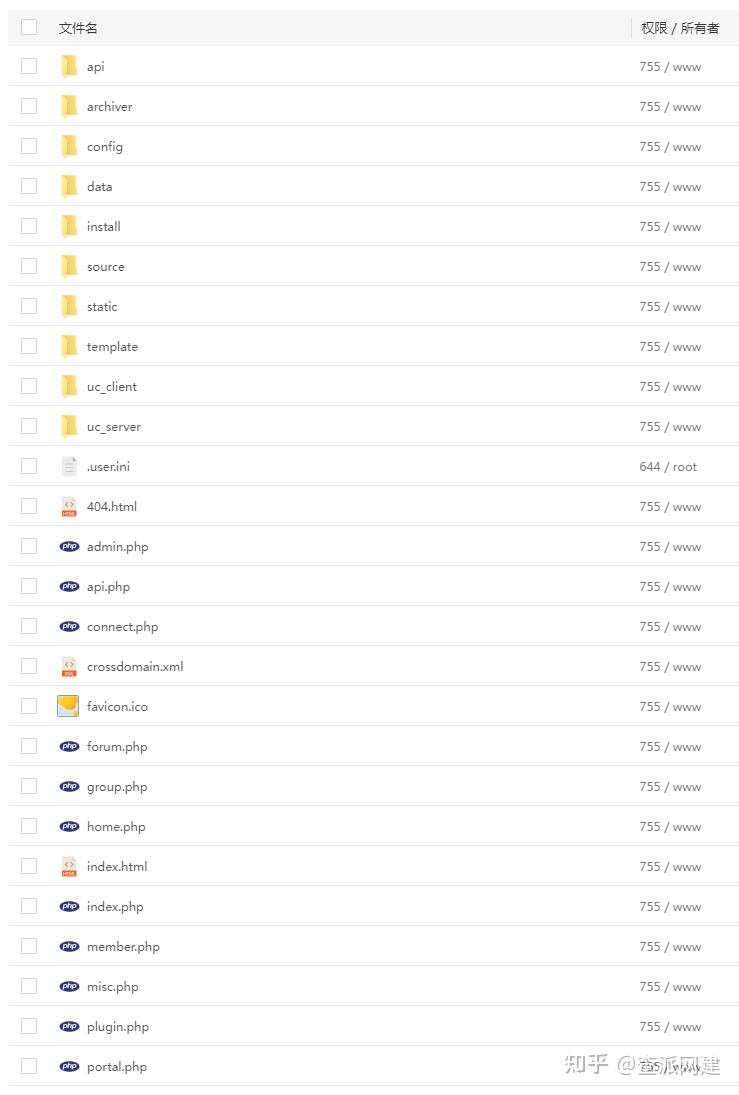739x1095 pixels.
Task: Open the admin.php file
Action: click(117, 547)
